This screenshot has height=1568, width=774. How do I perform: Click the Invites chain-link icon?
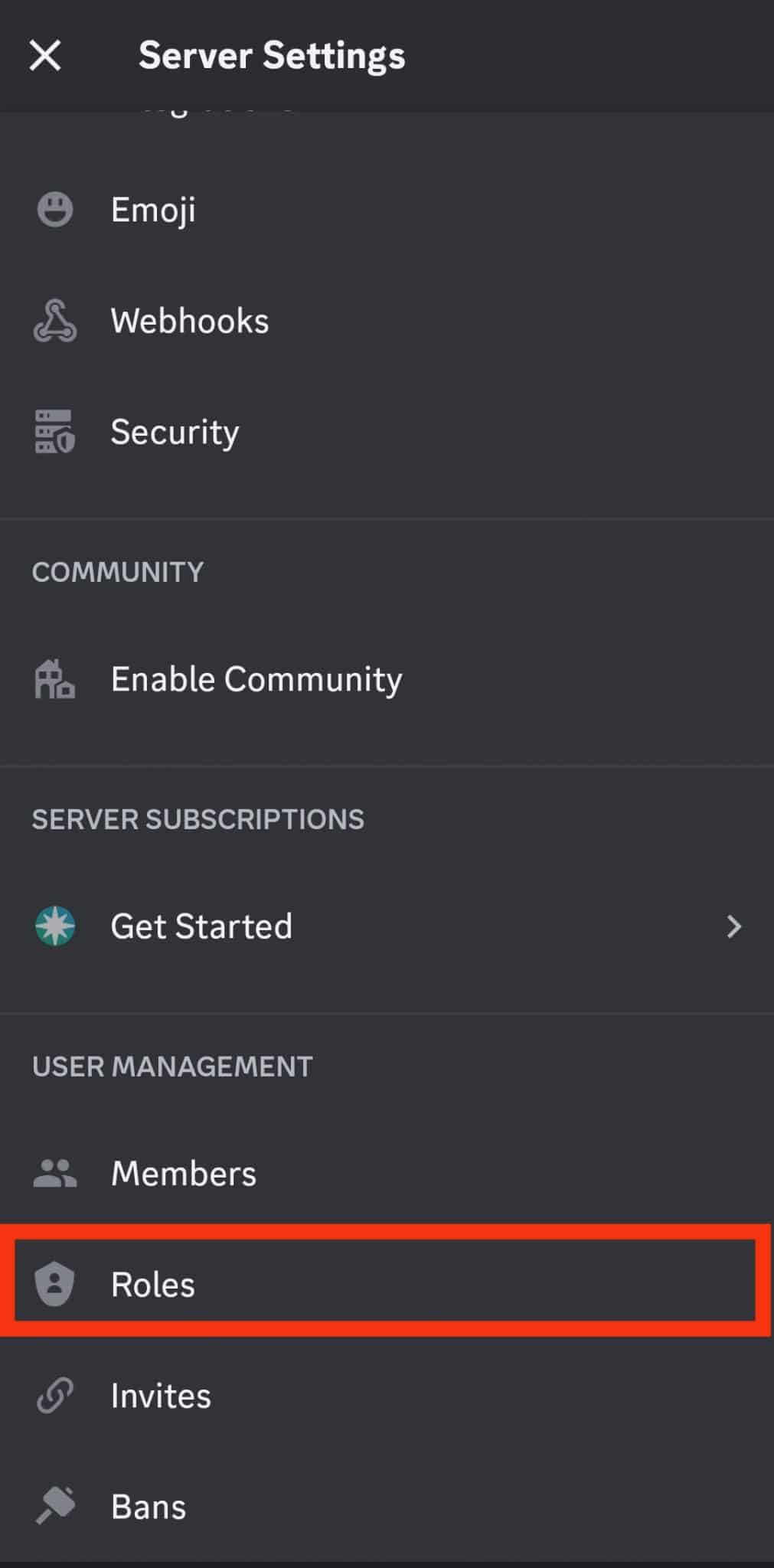point(54,1393)
